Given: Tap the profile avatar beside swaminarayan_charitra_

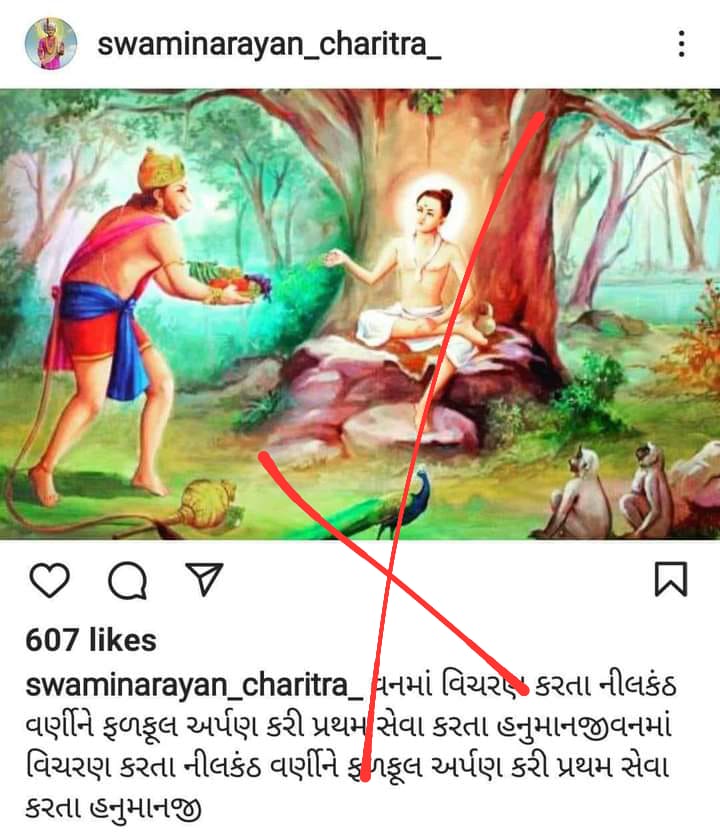Looking at the screenshot, I should coord(50,44).
